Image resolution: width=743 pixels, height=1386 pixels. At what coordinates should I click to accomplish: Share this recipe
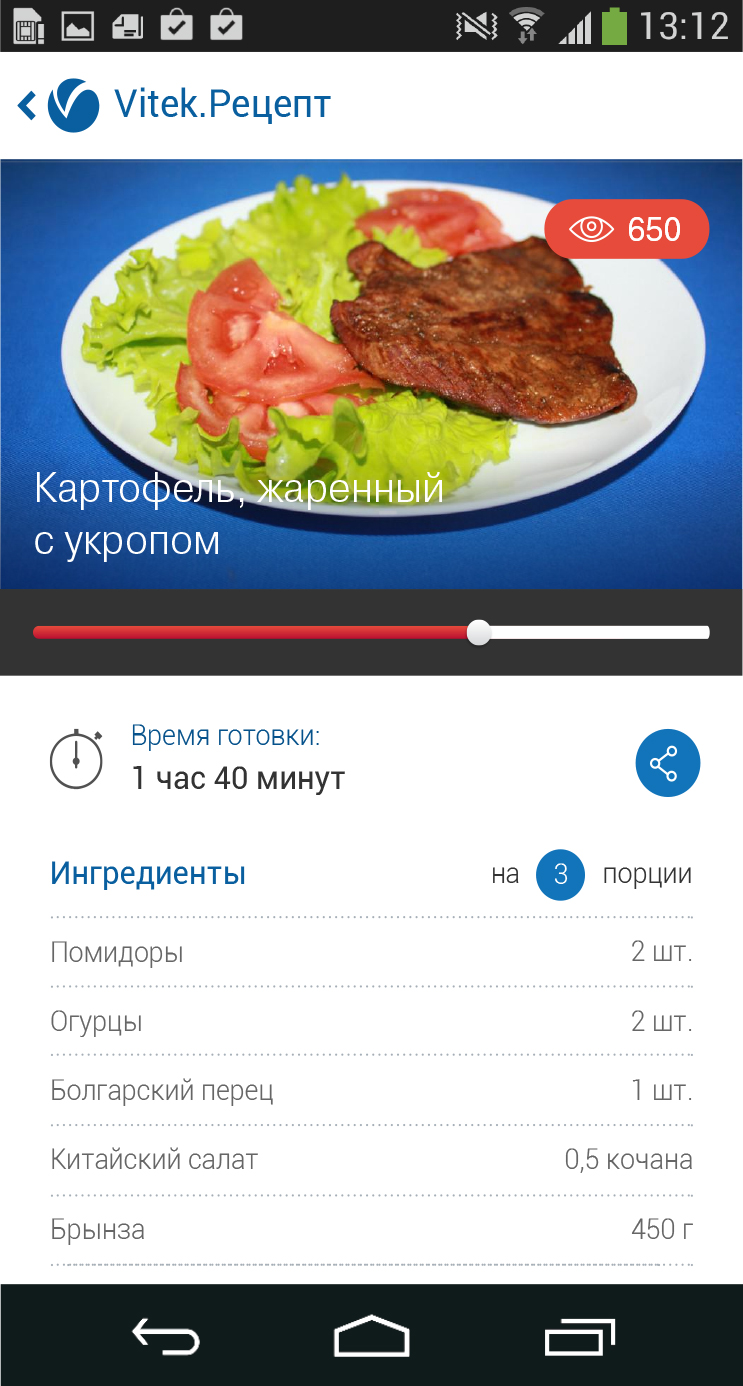click(x=667, y=764)
